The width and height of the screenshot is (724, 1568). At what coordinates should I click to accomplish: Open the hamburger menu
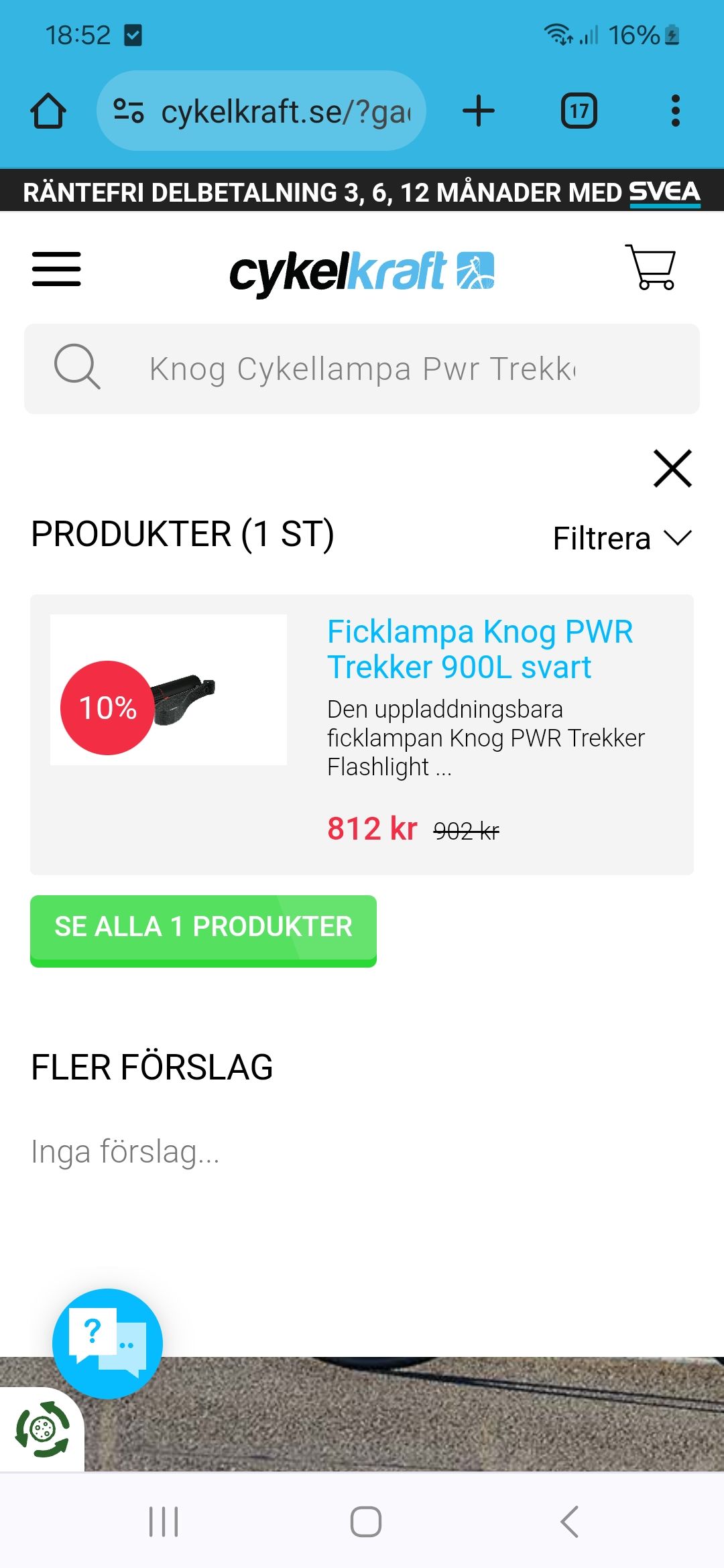point(56,269)
